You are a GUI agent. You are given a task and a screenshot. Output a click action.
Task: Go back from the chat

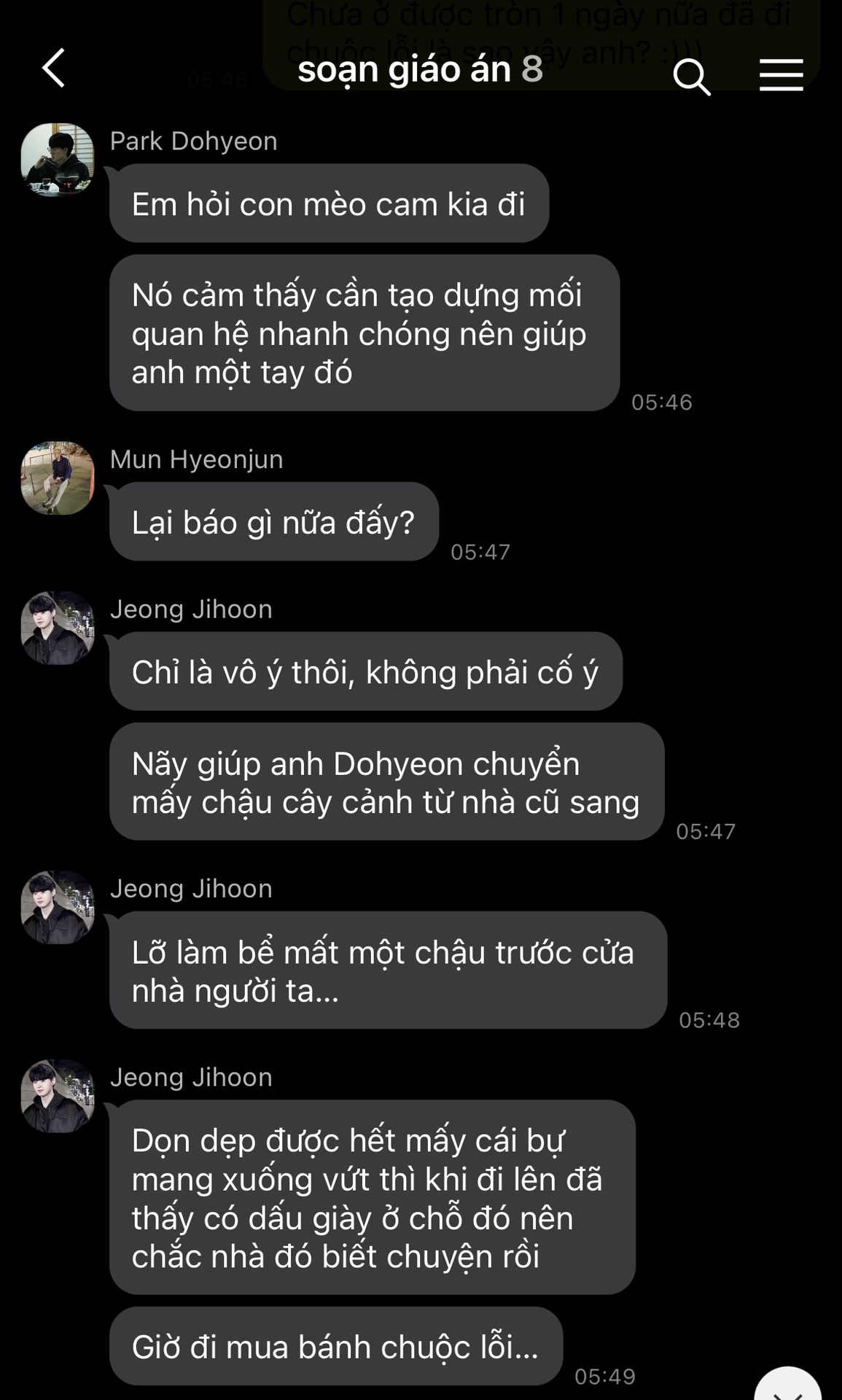pos(53,69)
